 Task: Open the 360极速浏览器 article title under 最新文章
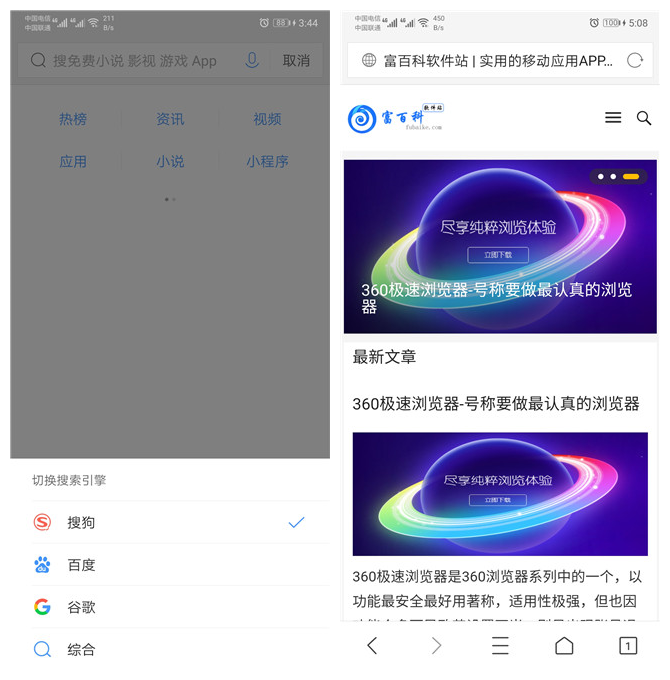[x=495, y=404]
